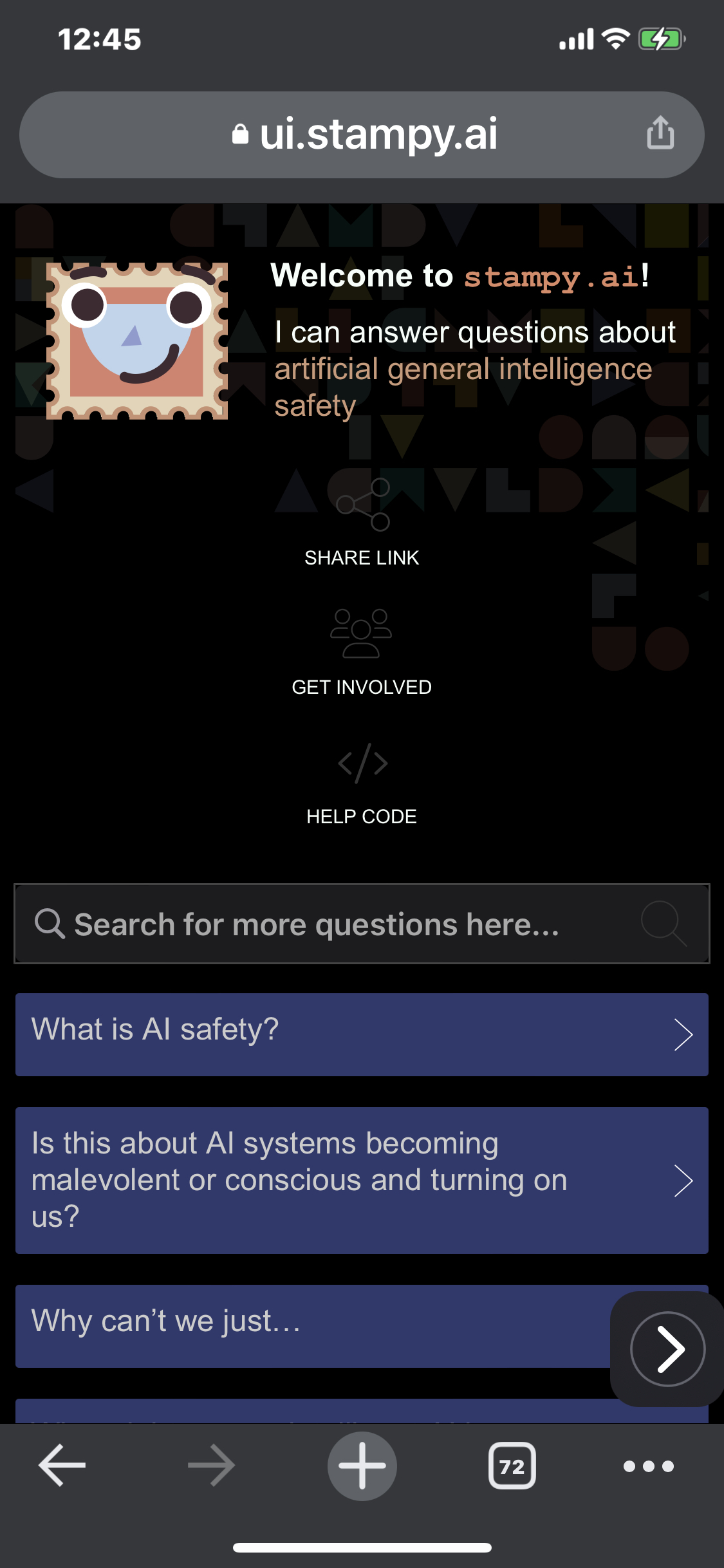Open the Get Involved link

[x=362, y=652]
